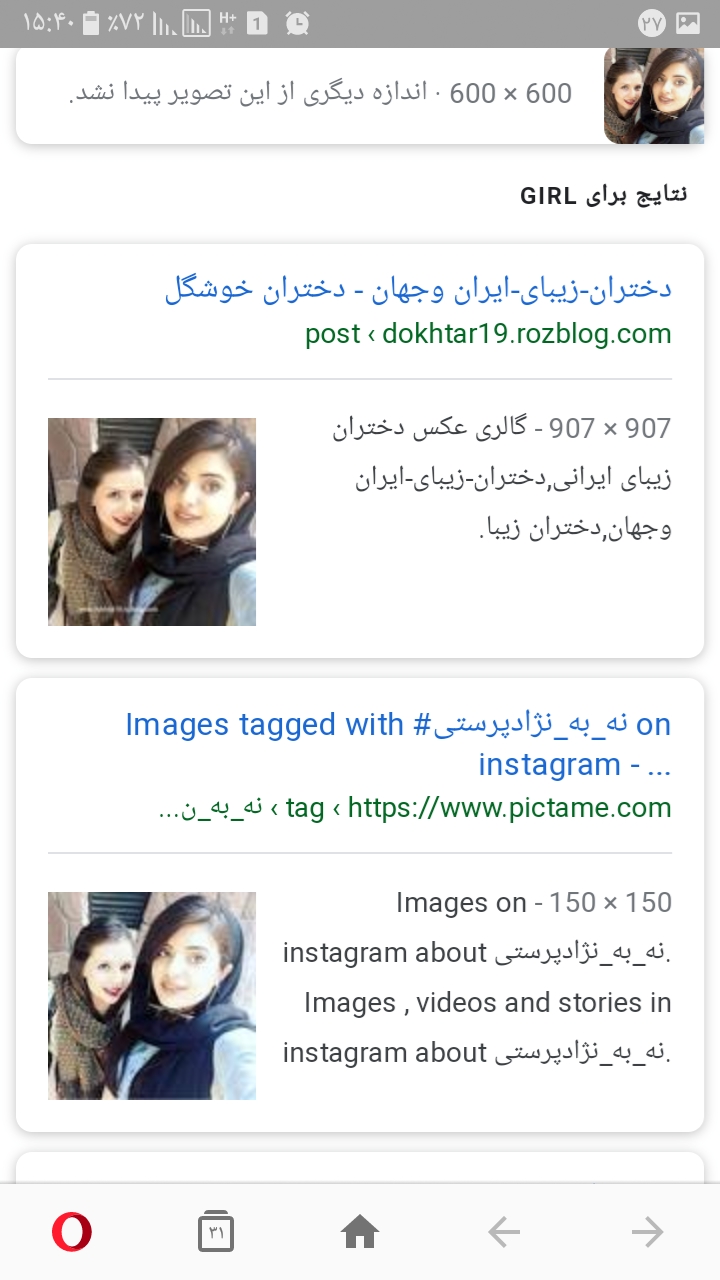Navigate back to the previous page
The width and height of the screenshot is (720, 1280).
(504, 1232)
